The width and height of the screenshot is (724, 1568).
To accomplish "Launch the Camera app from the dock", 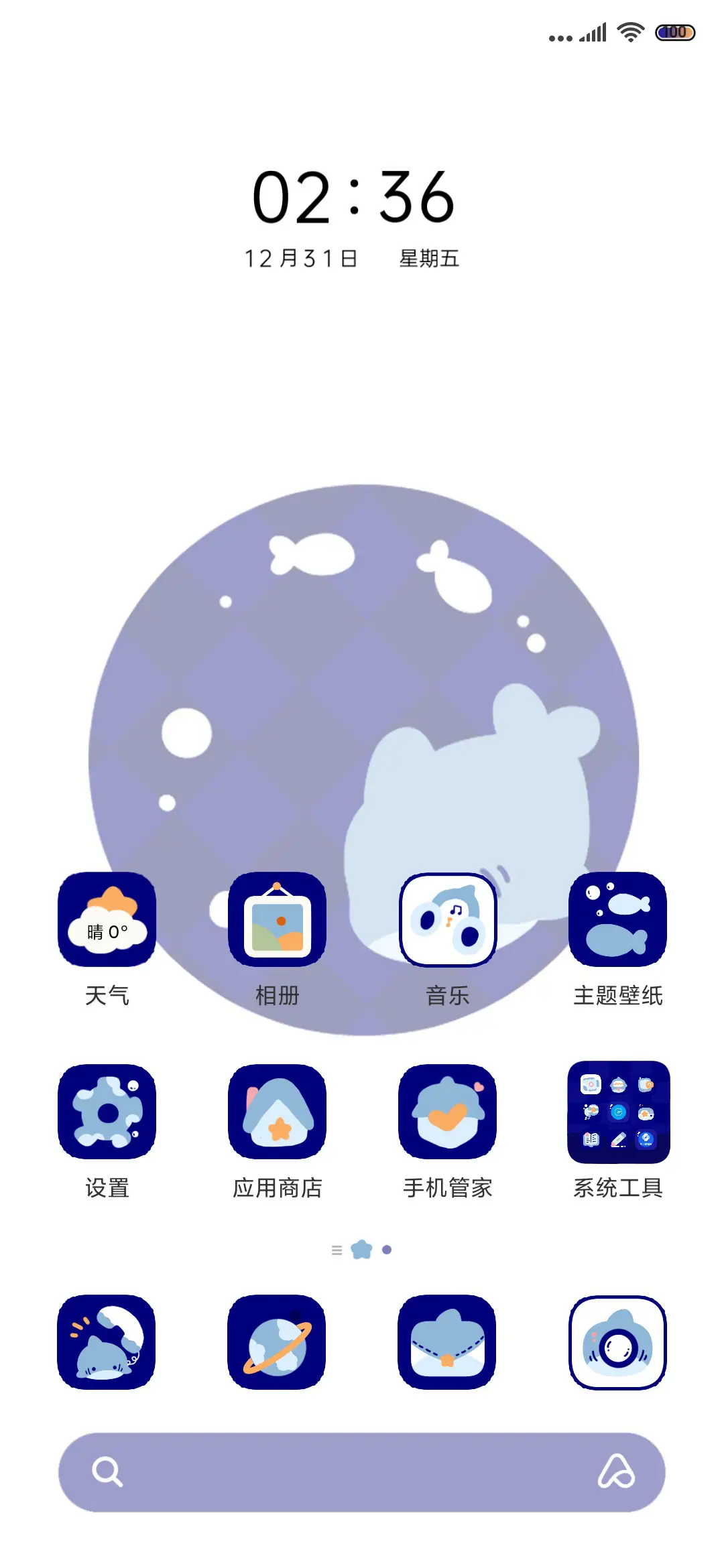I will pos(617,1344).
